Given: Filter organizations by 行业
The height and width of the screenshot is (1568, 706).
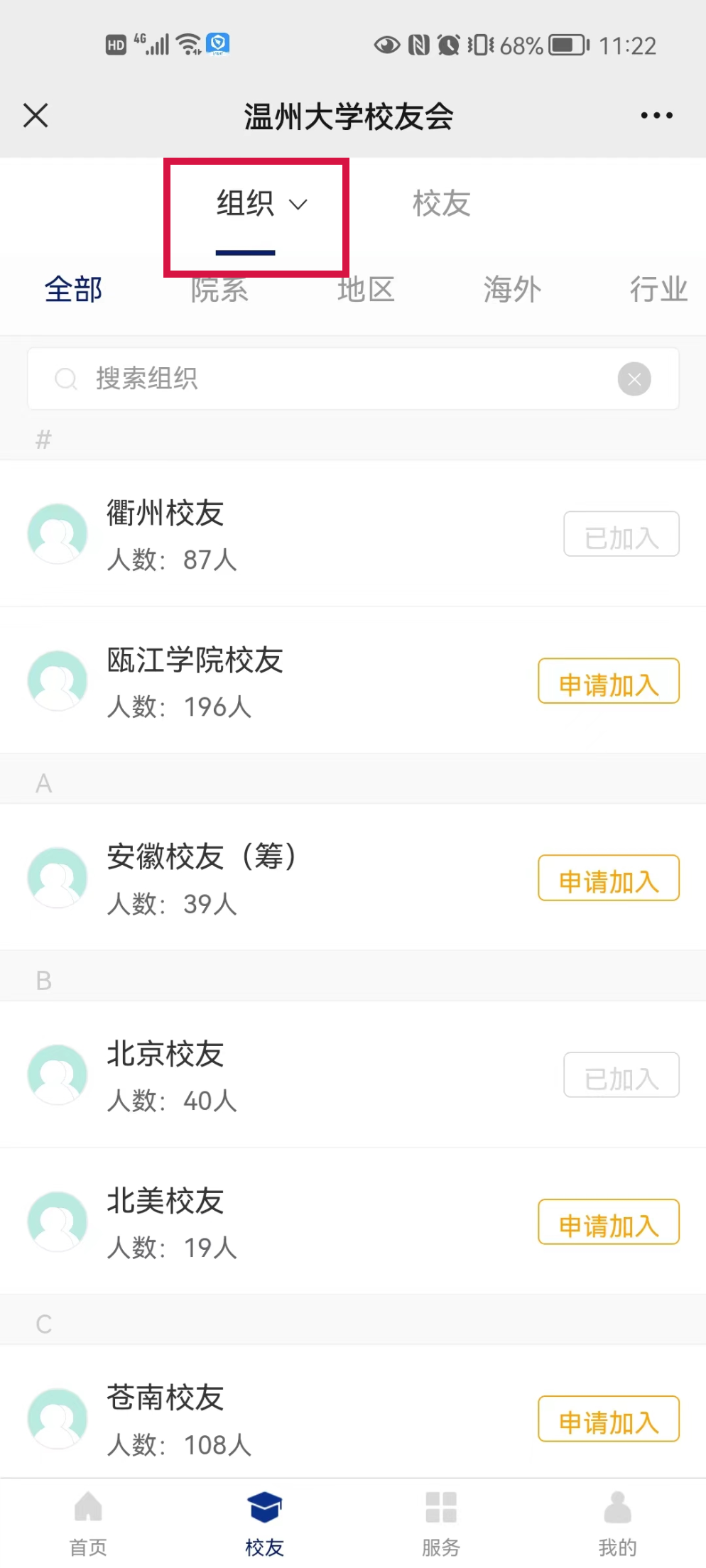Looking at the screenshot, I should (x=658, y=290).
